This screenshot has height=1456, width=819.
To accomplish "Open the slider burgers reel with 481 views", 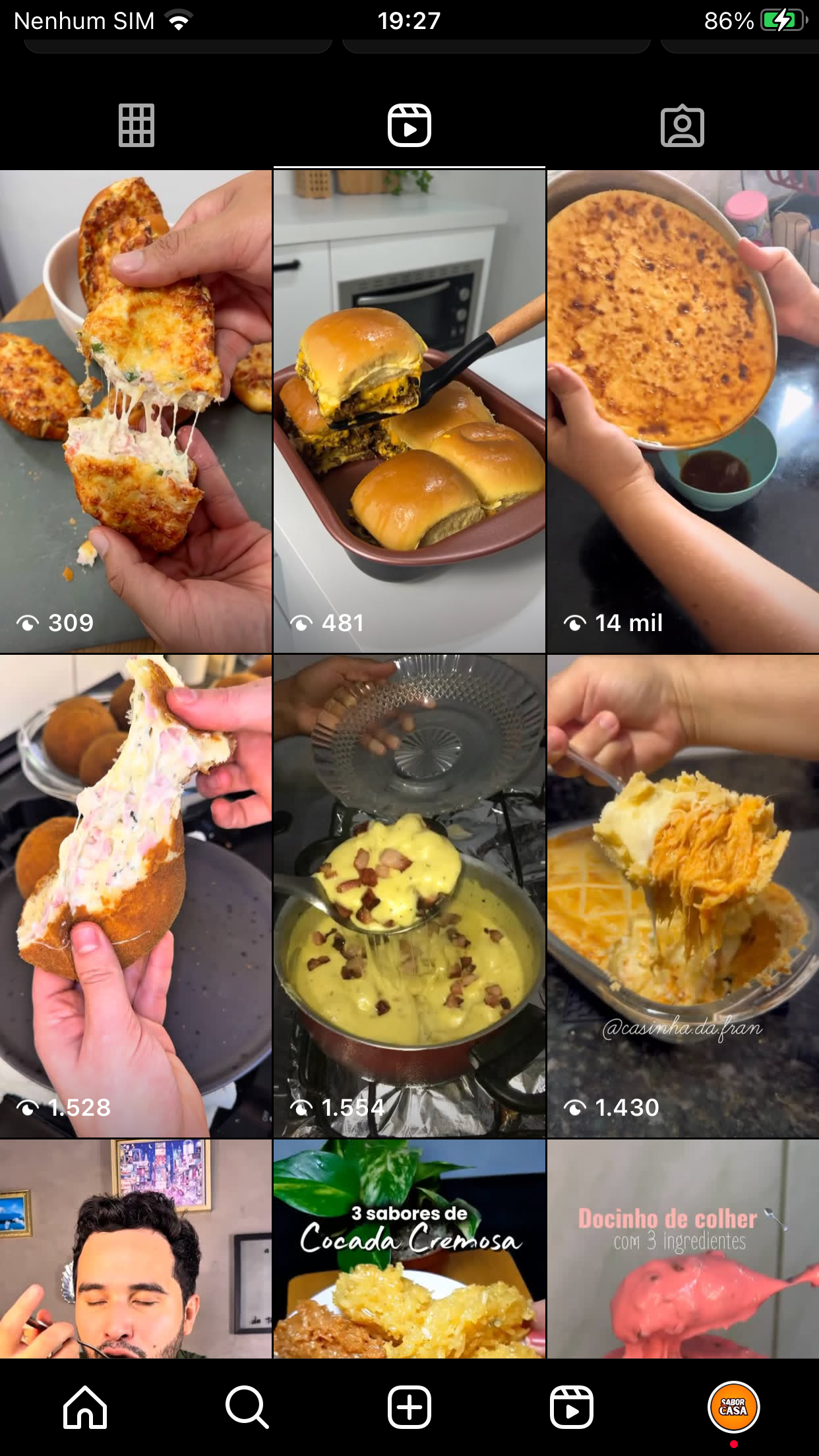I will pyautogui.click(x=409, y=411).
